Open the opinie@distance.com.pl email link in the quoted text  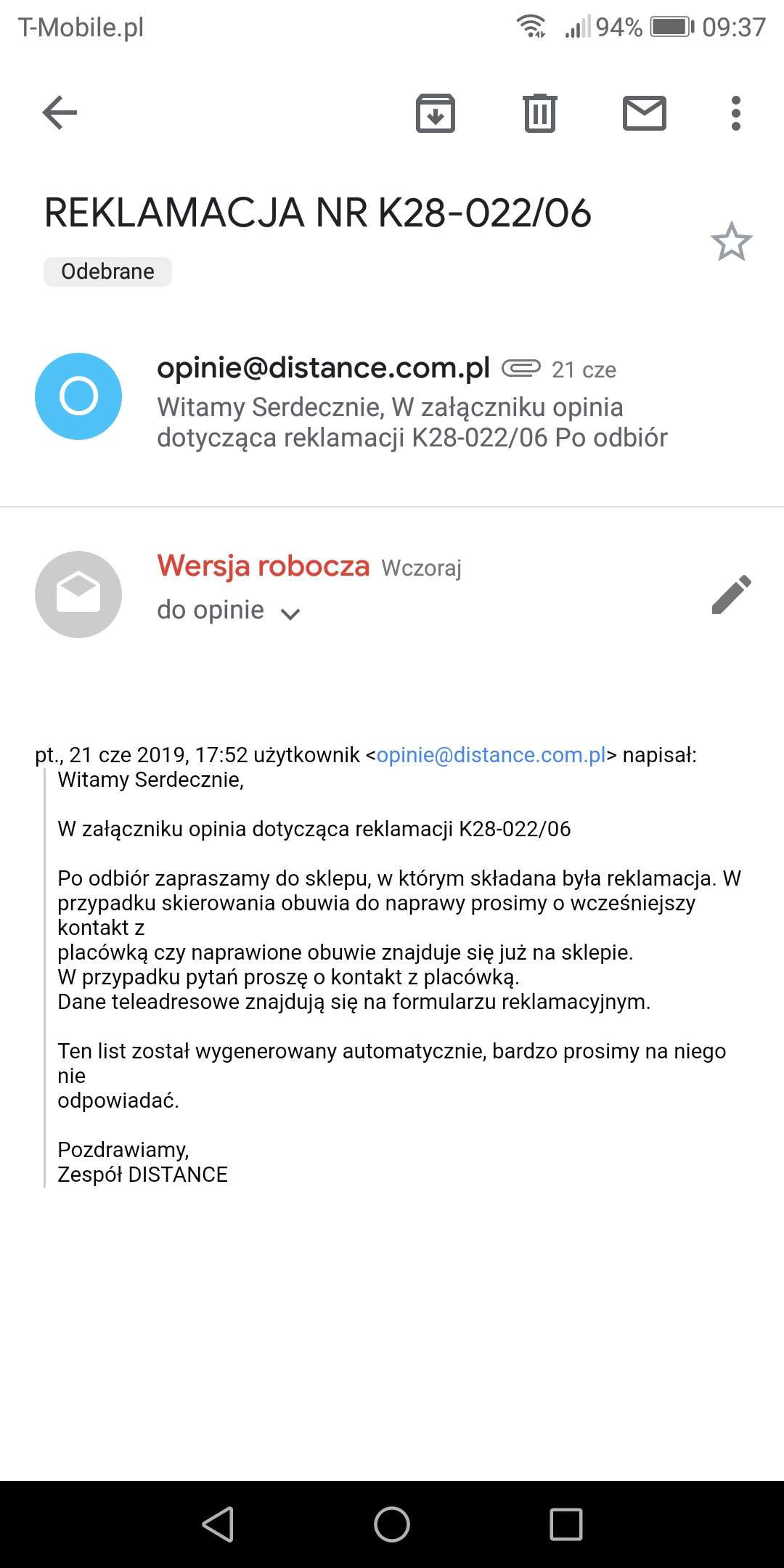click(491, 755)
